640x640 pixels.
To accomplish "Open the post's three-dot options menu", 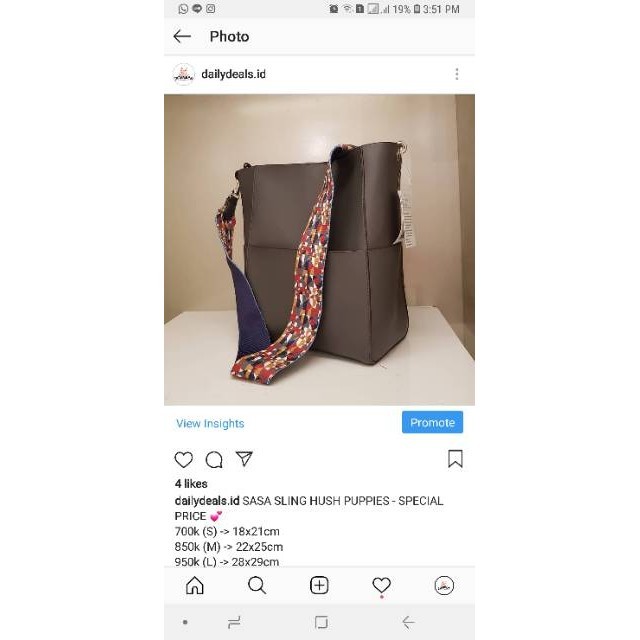I will tap(457, 74).
